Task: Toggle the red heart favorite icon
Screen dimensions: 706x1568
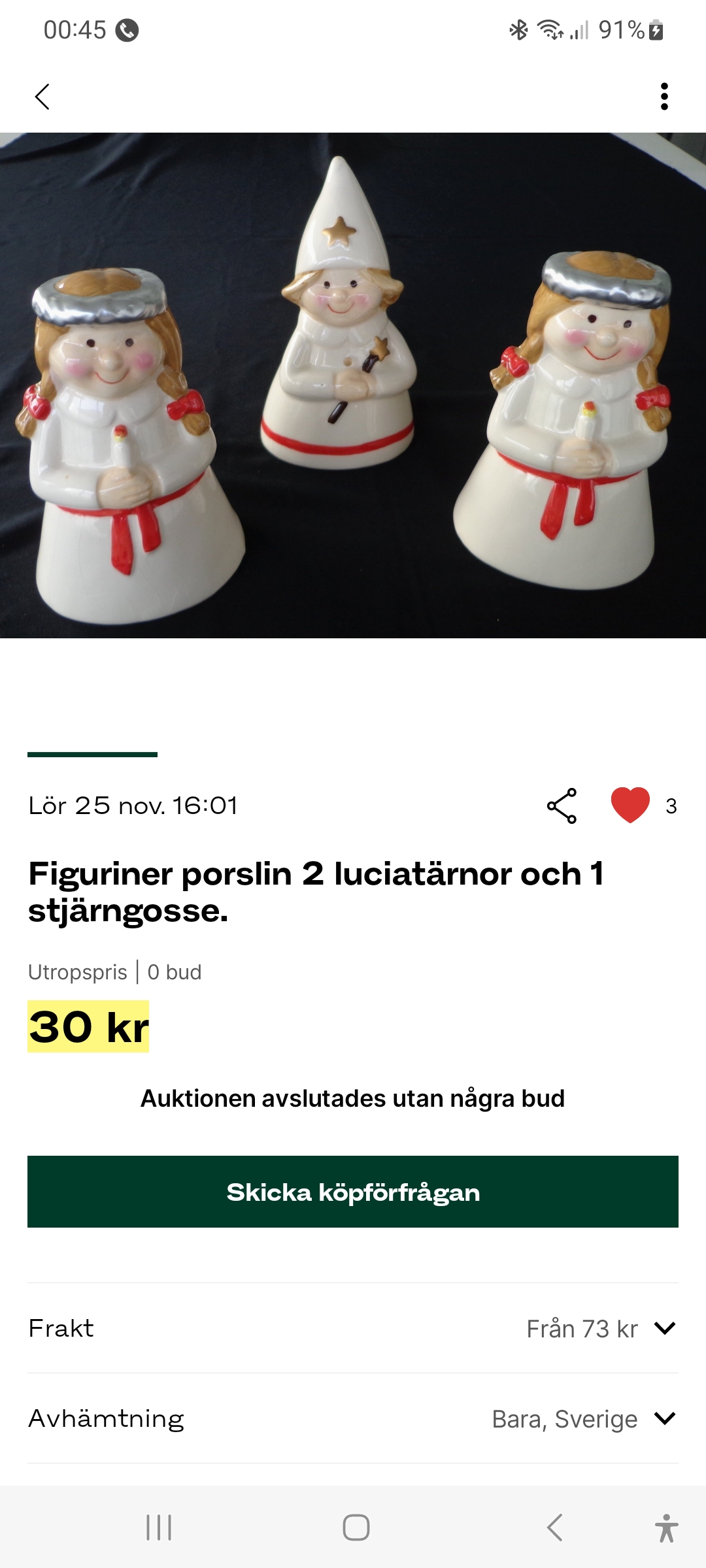Action: tap(630, 806)
